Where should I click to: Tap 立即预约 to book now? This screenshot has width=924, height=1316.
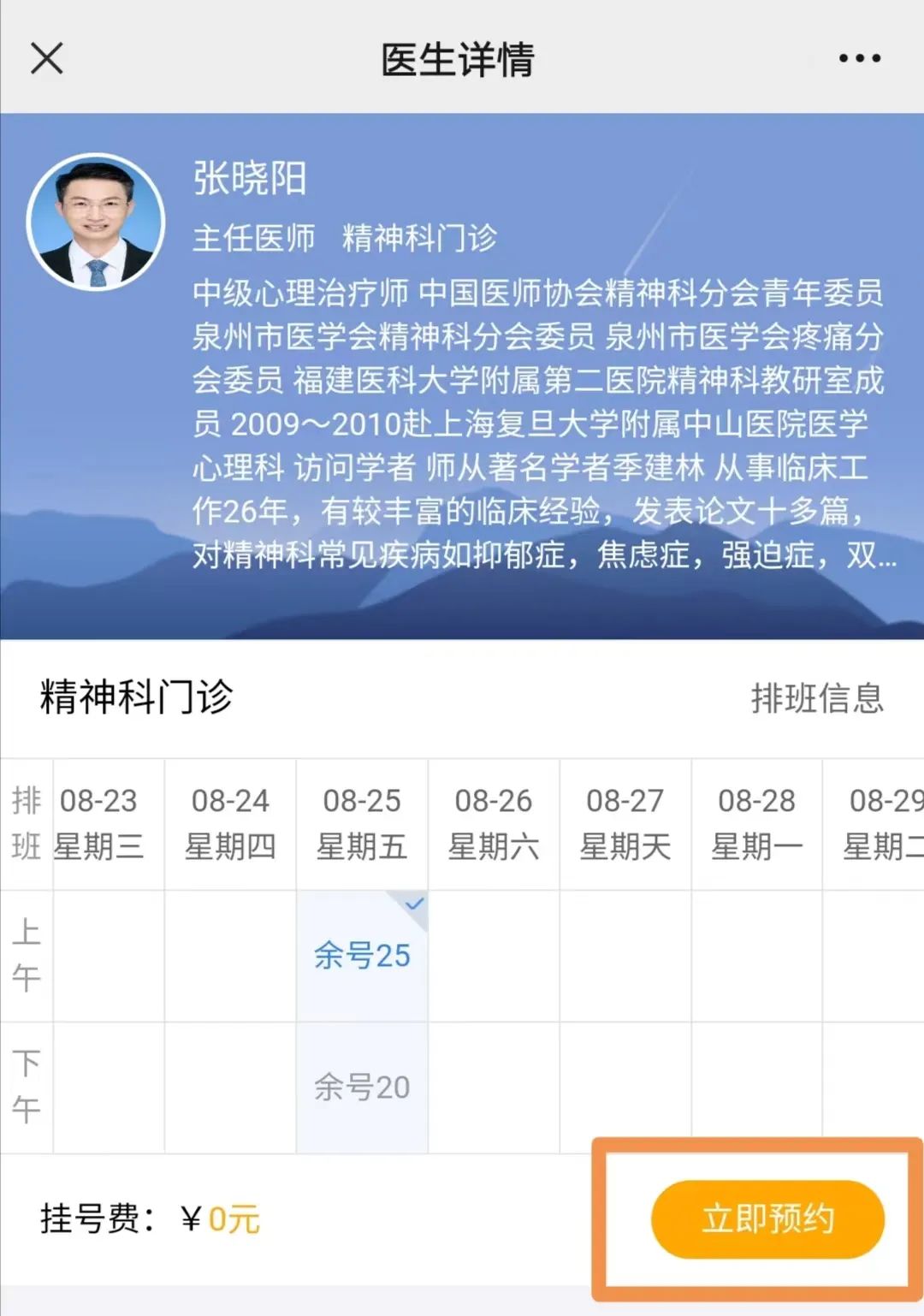click(x=767, y=1218)
